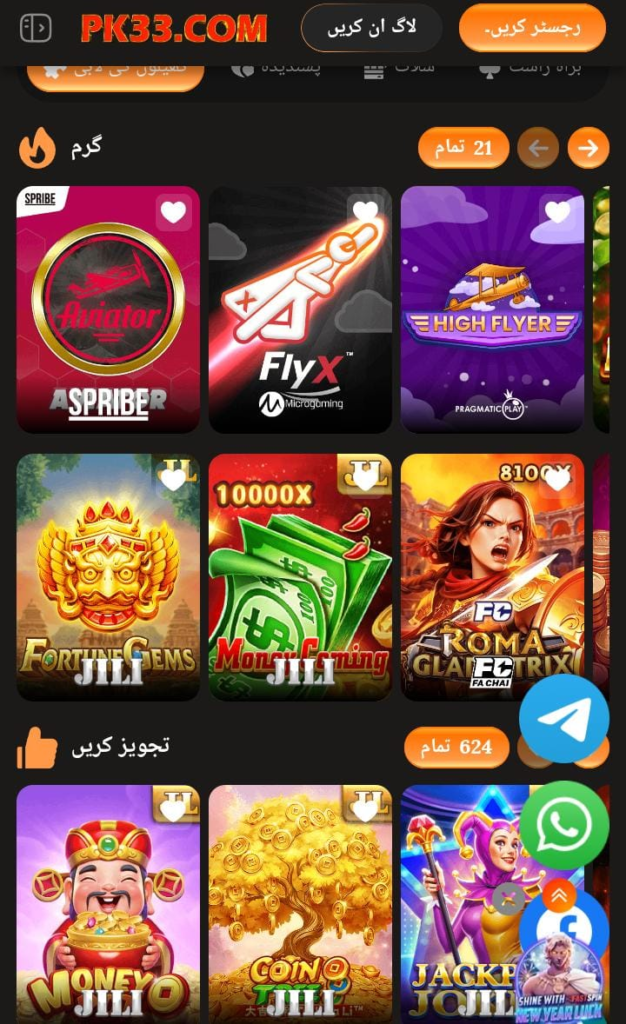626x1024 pixels.
Task: Open the Fortune Gems JILI game
Action: tap(108, 580)
